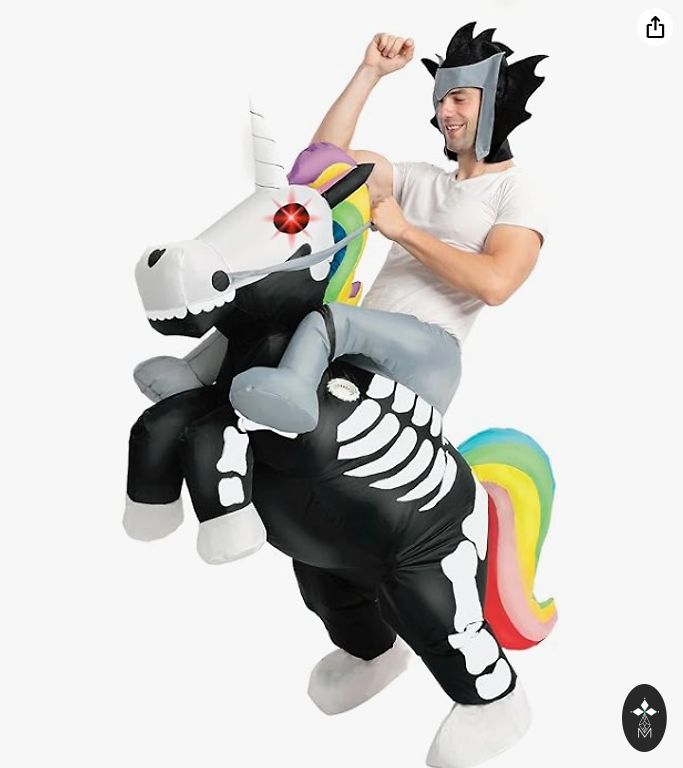Open the unicorn costume product image
The height and width of the screenshot is (768, 683).
pos(340,400)
